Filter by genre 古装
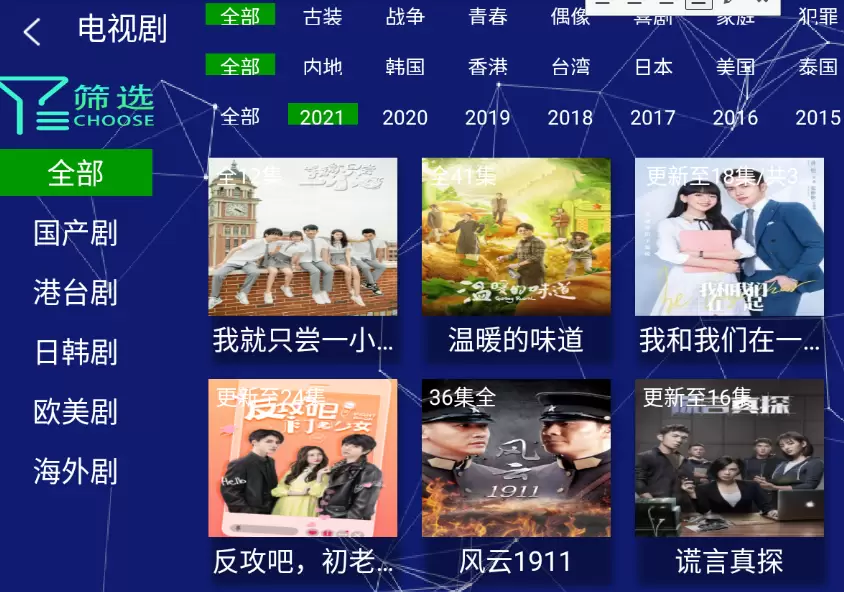Viewport: 844px width, 592px height. coord(323,16)
